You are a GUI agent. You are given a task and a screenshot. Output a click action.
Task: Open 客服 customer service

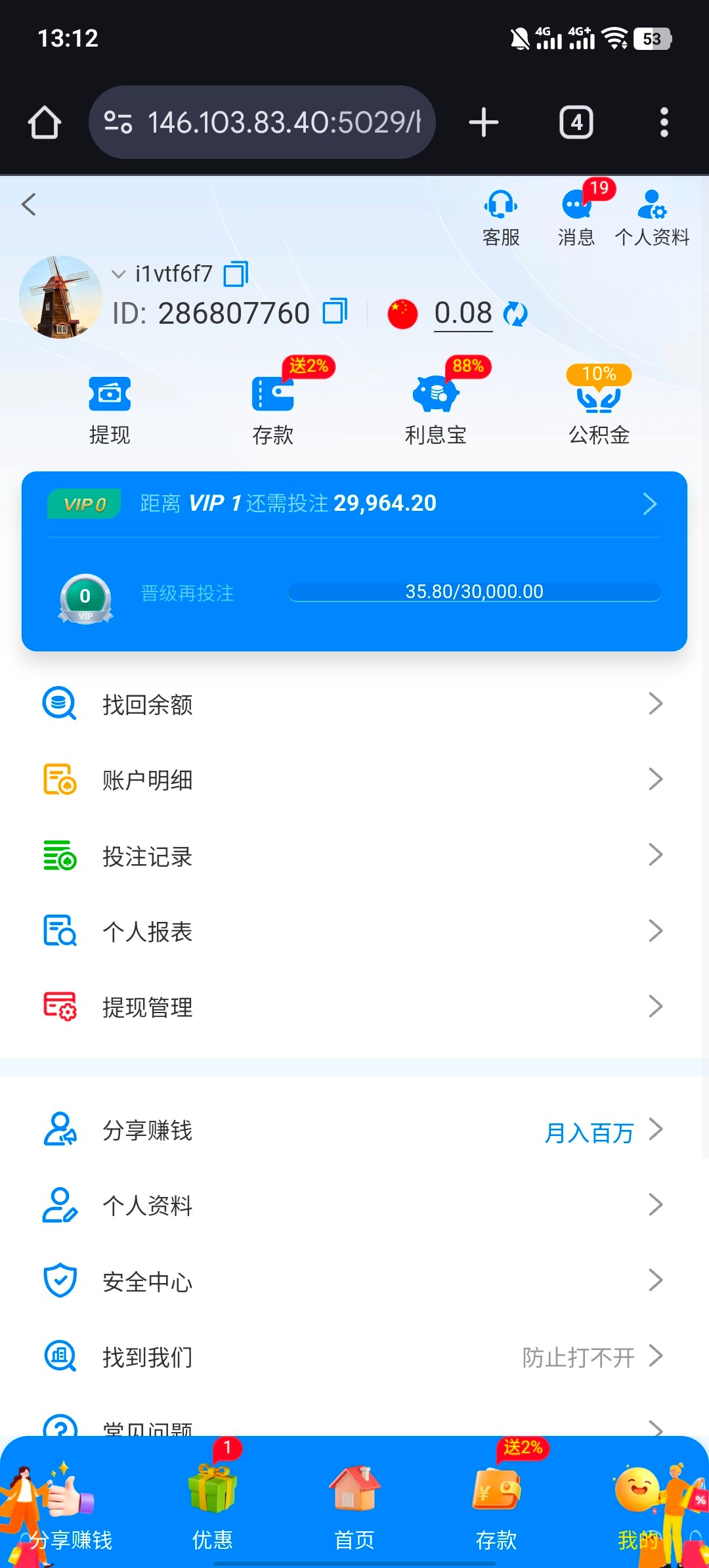click(x=501, y=217)
